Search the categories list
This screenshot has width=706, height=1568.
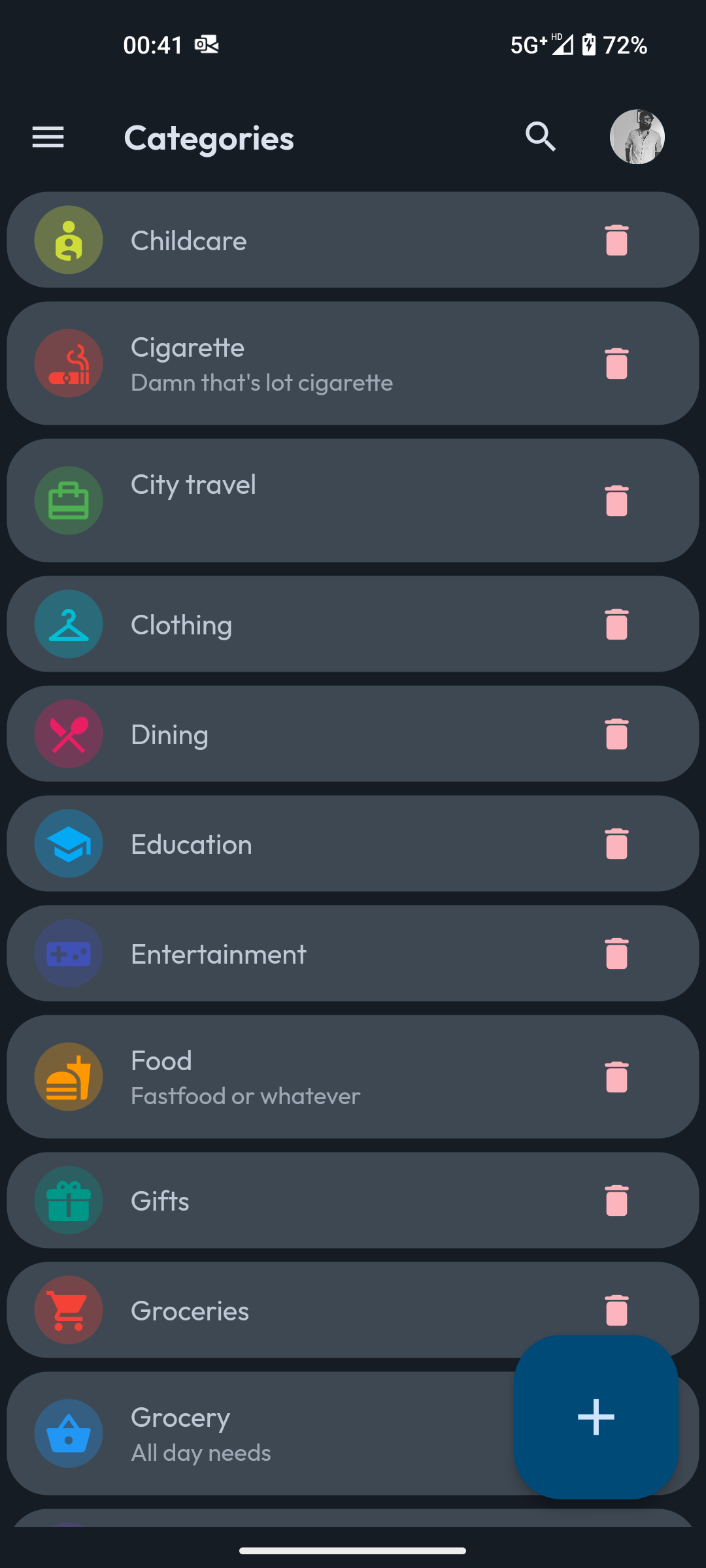point(541,137)
